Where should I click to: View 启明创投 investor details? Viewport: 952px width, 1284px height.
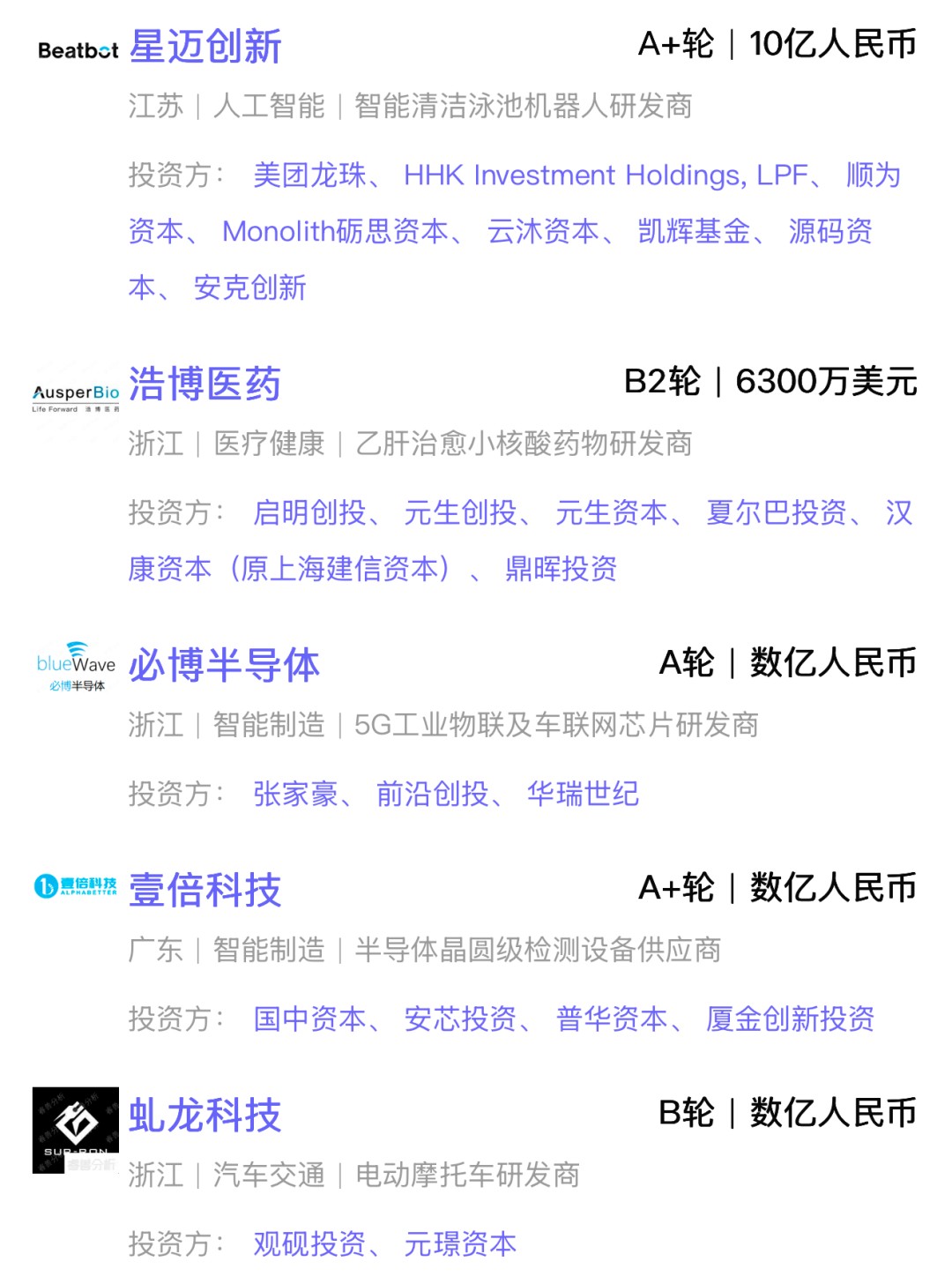(309, 512)
